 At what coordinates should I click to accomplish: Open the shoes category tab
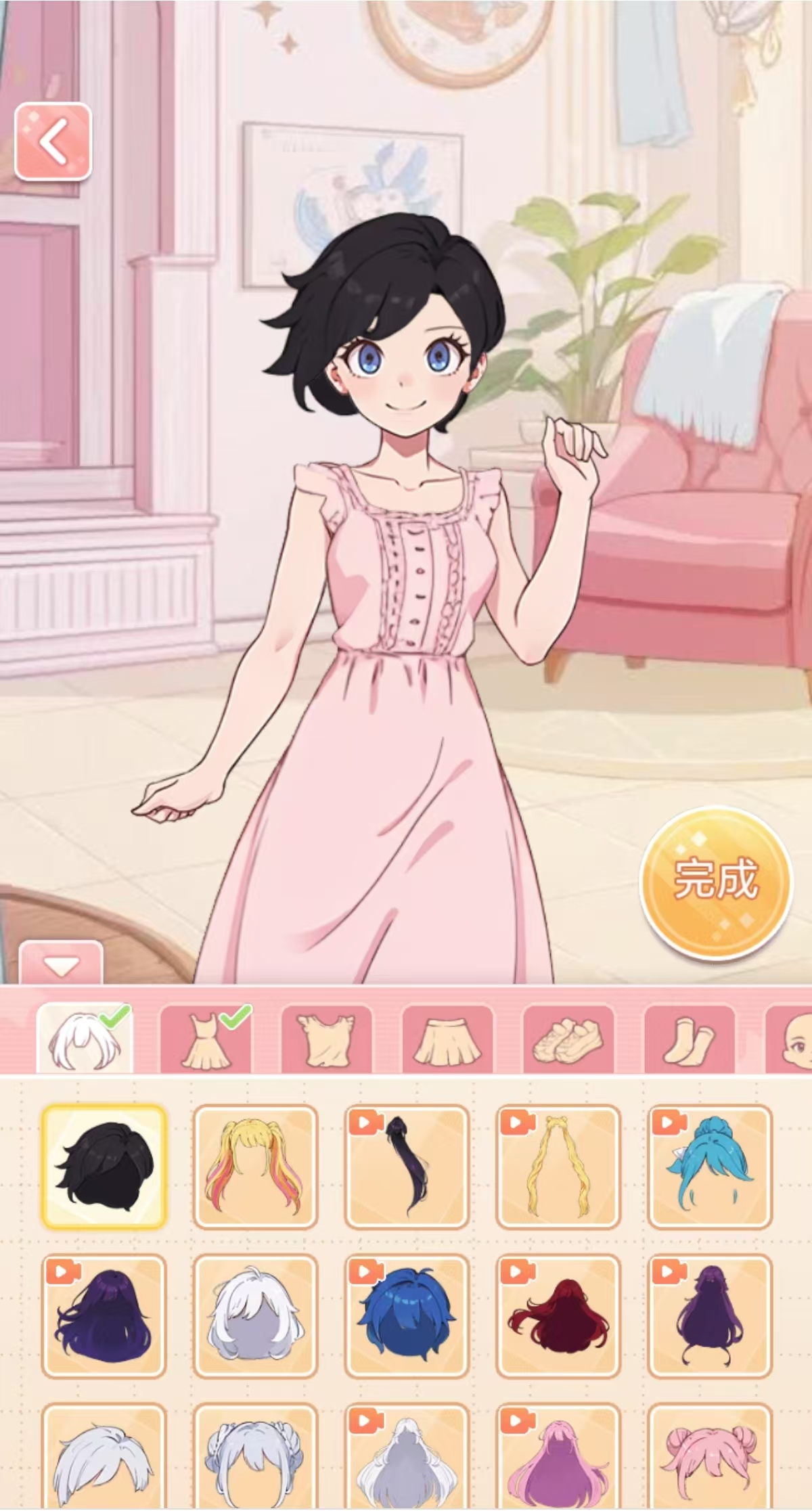click(568, 1039)
